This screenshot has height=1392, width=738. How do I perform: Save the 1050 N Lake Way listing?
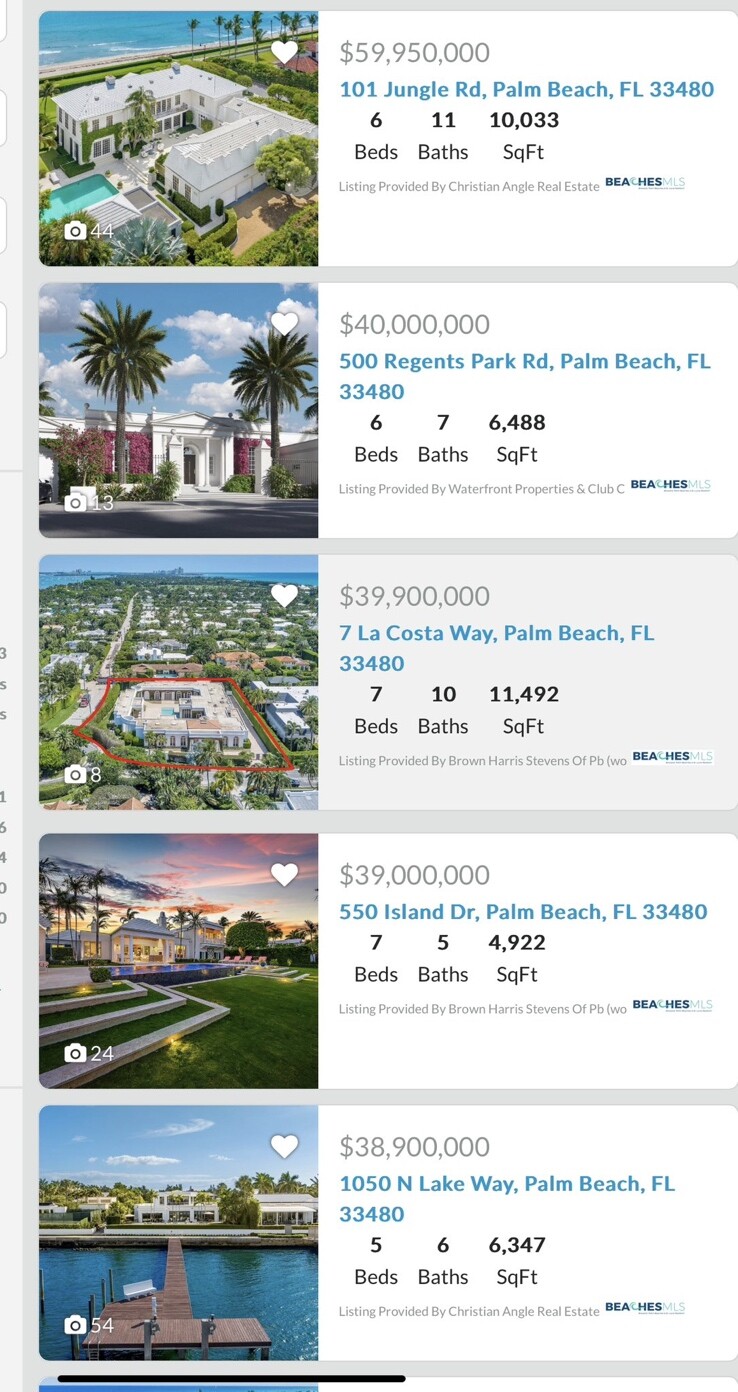pos(285,1147)
